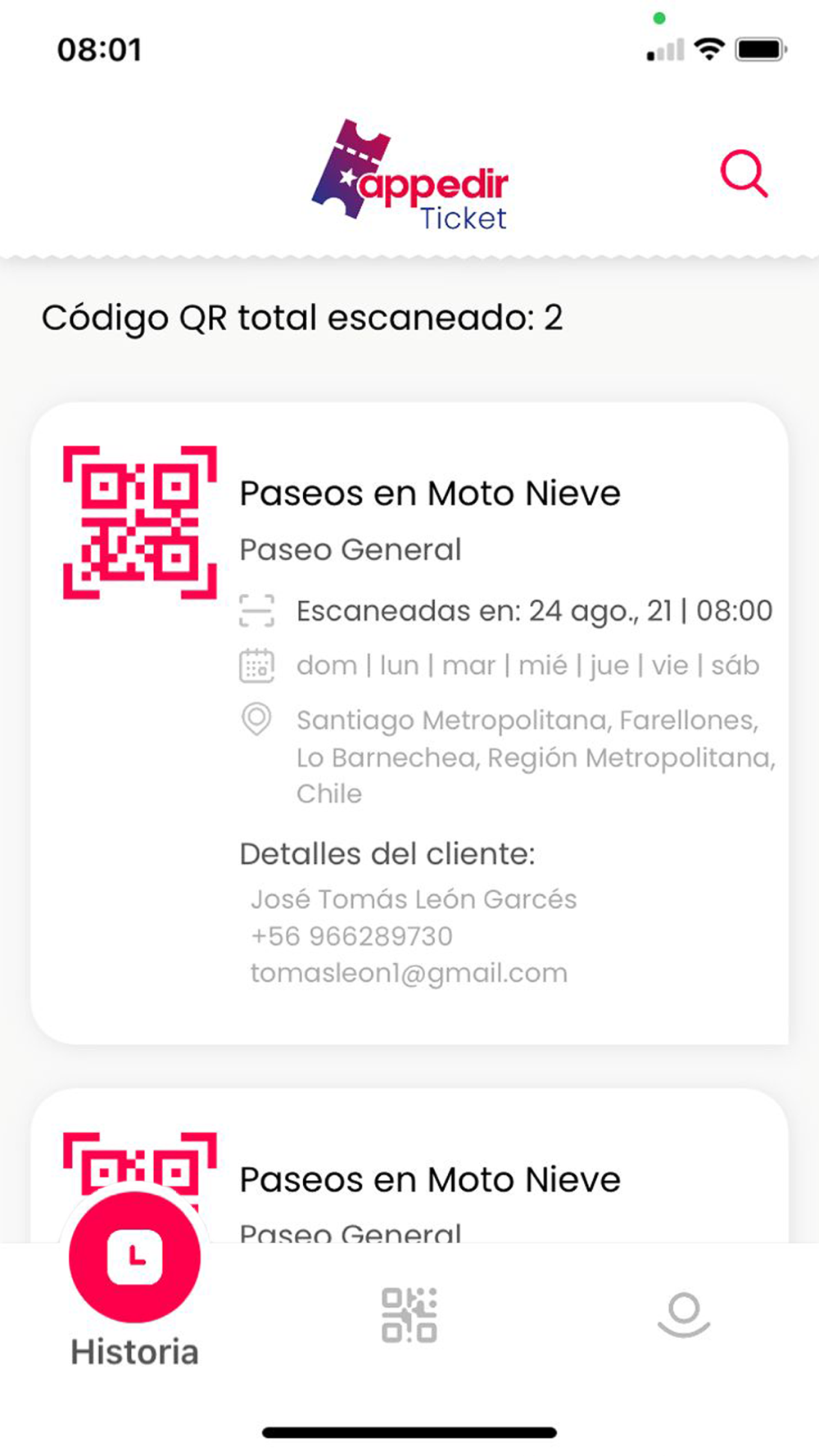This screenshot has height=1456, width=819.
Task: Go to the profile tab
Action: [684, 1315]
